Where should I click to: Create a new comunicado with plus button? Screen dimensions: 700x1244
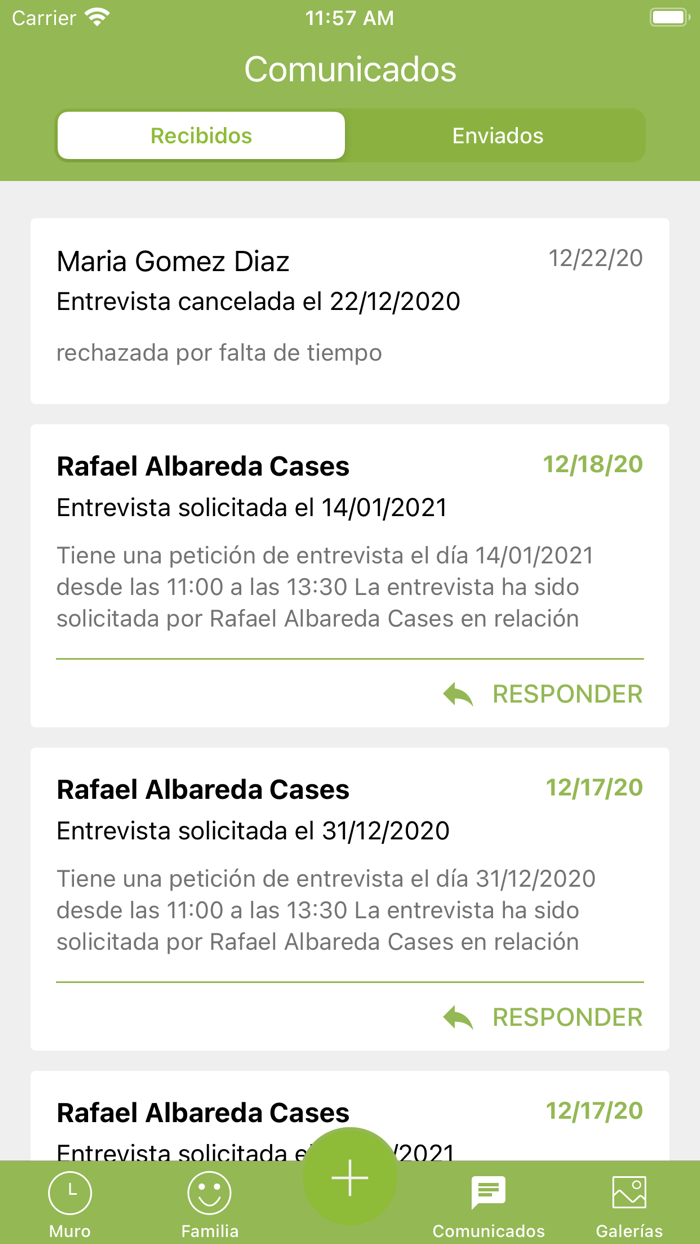coord(350,1179)
